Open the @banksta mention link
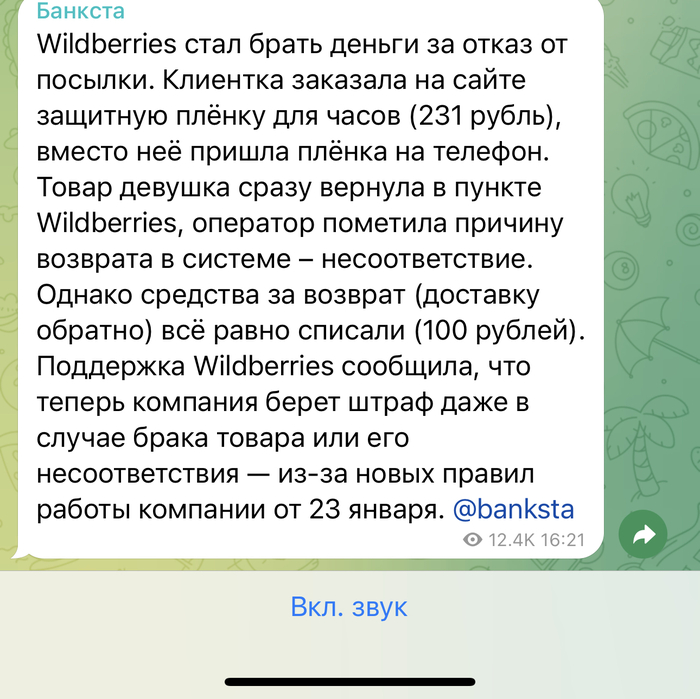The height and width of the screenshot is (699, 700). tap(514, 509)
